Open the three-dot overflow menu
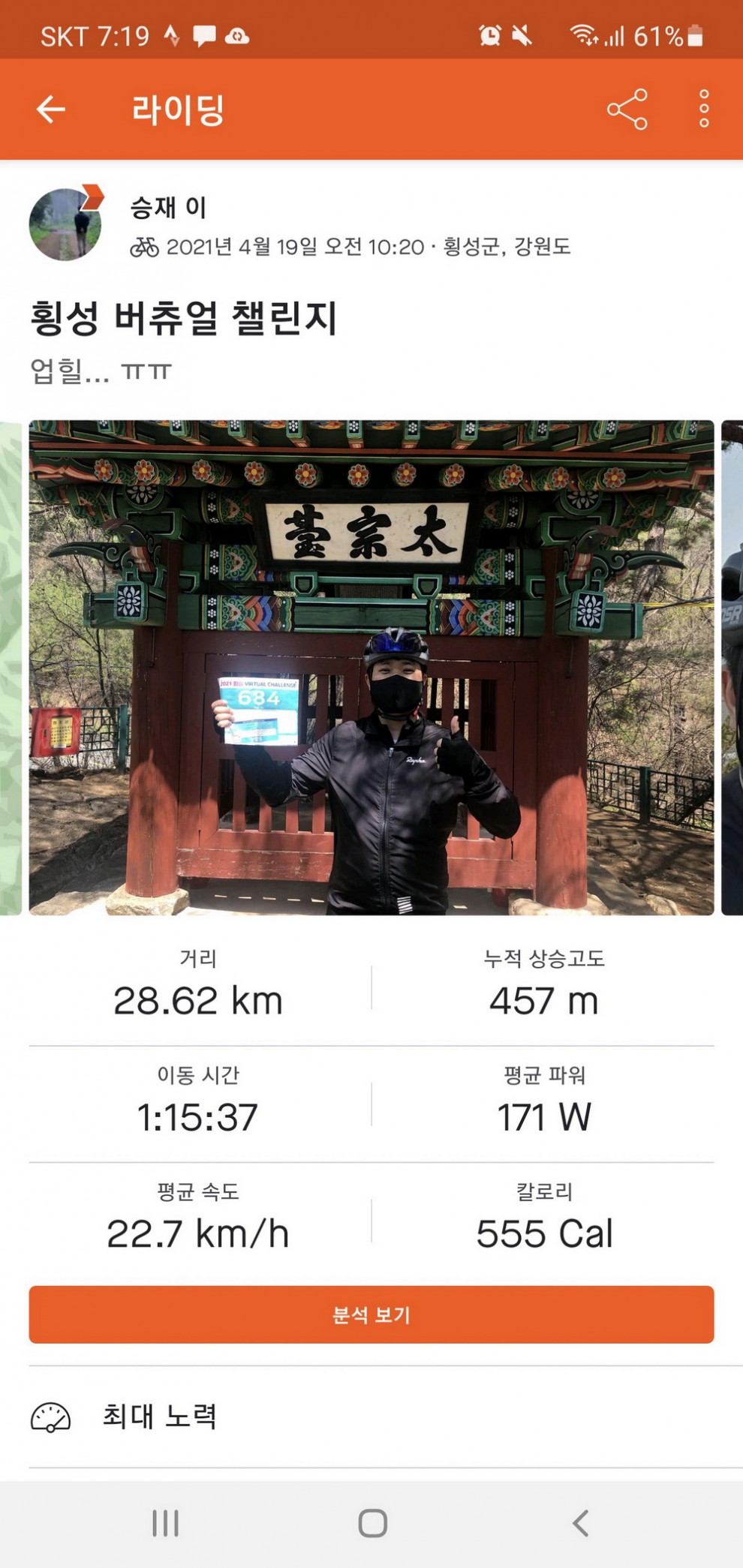The image size is (743, 1568). click(703, 110)
